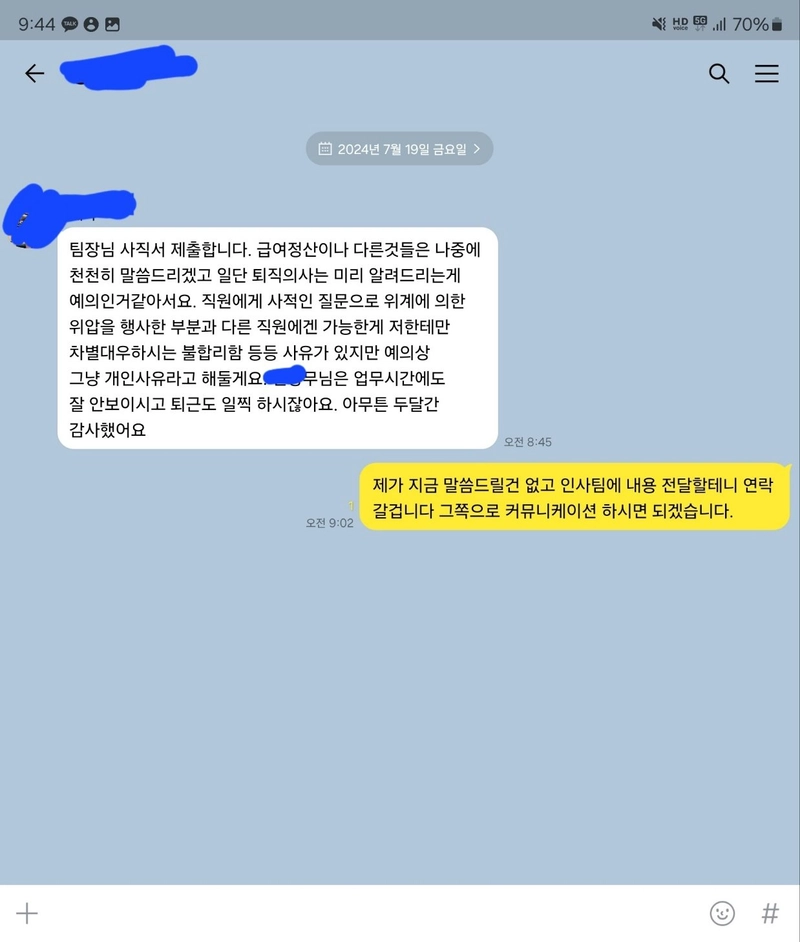
Task: Open the emoticon picker
Action: pos(722,913)
